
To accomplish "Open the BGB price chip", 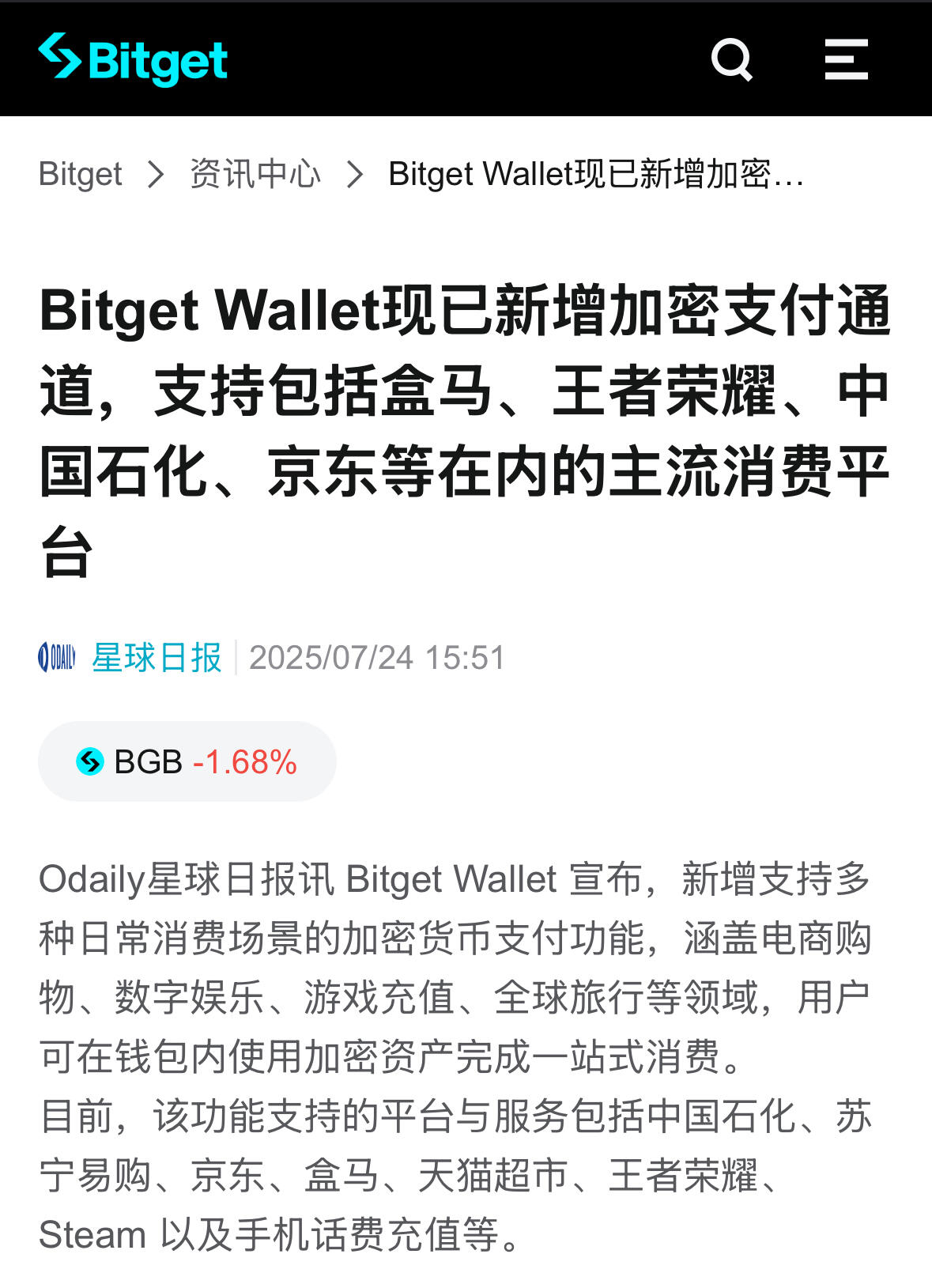I will click(187, 761).
